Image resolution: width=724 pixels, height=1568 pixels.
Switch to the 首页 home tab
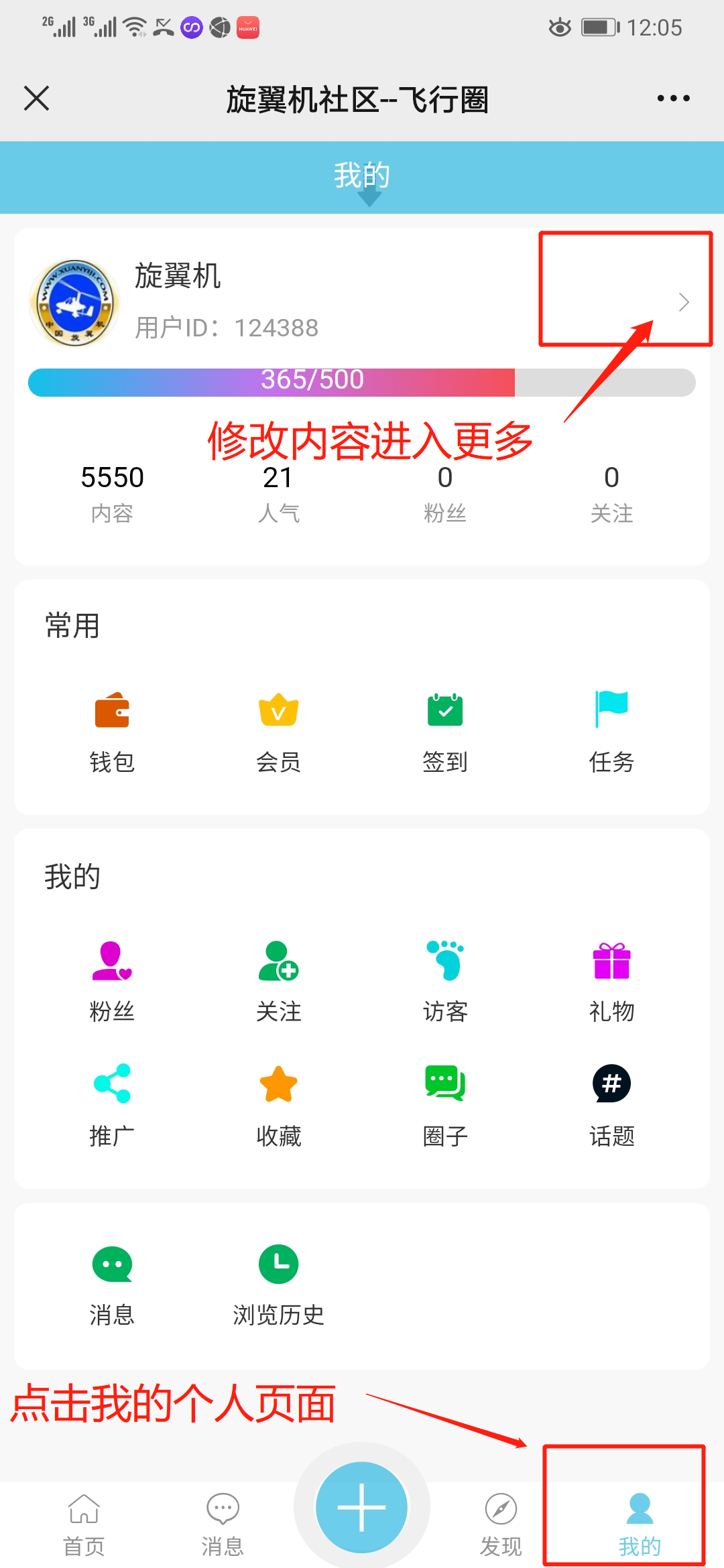[84, 1526]
